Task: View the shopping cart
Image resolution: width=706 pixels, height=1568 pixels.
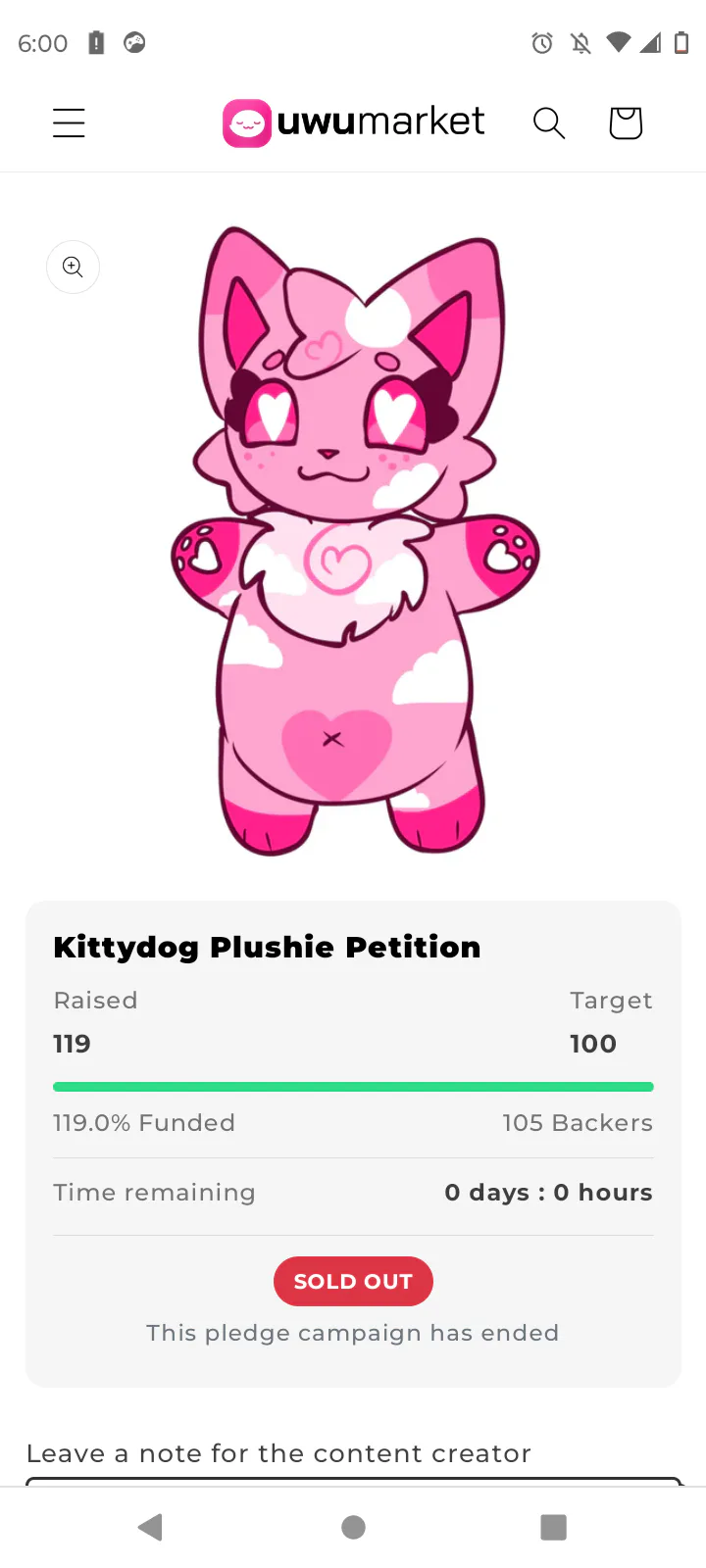Action: tap(625, 123)
